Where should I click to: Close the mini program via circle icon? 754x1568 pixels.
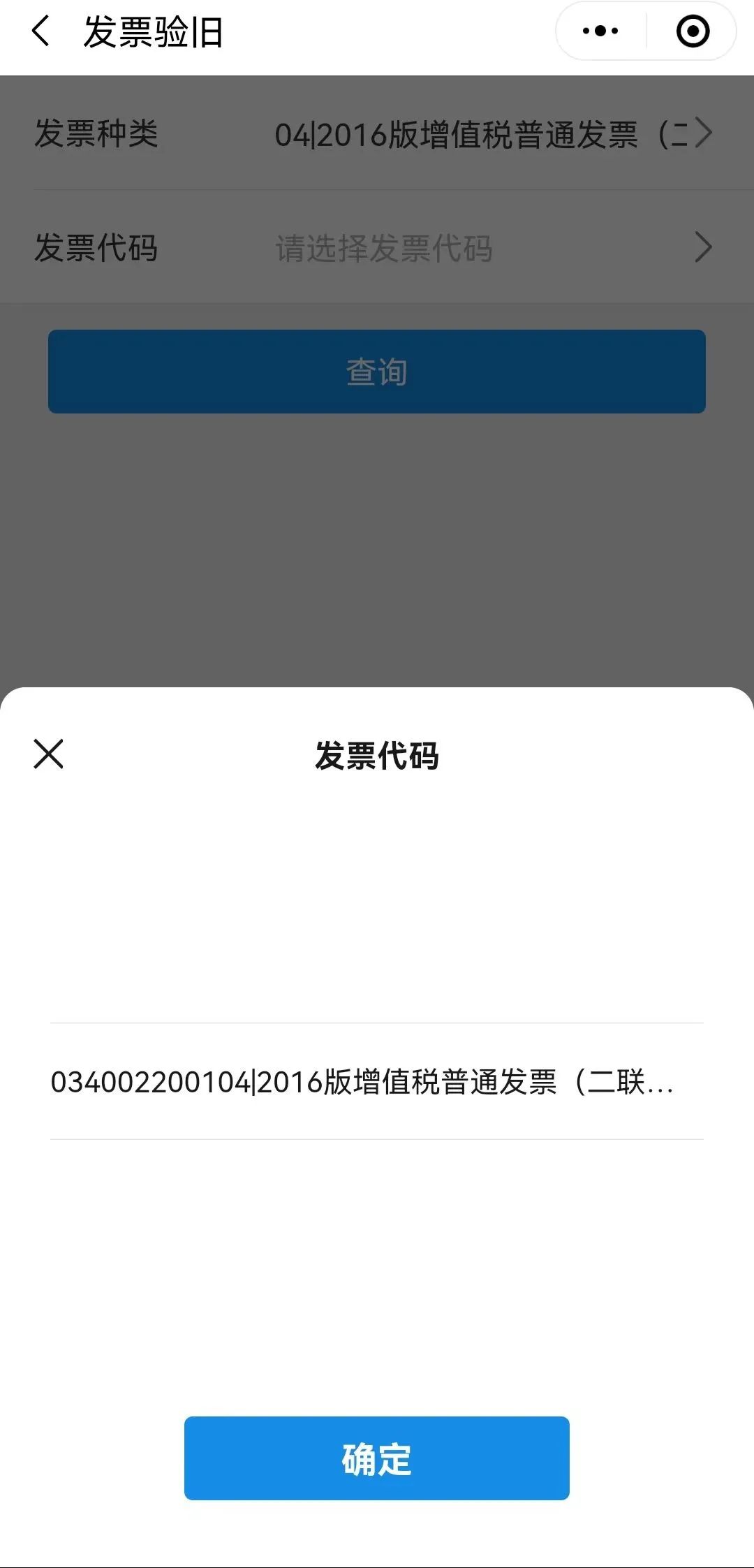(x=693, y=31)
